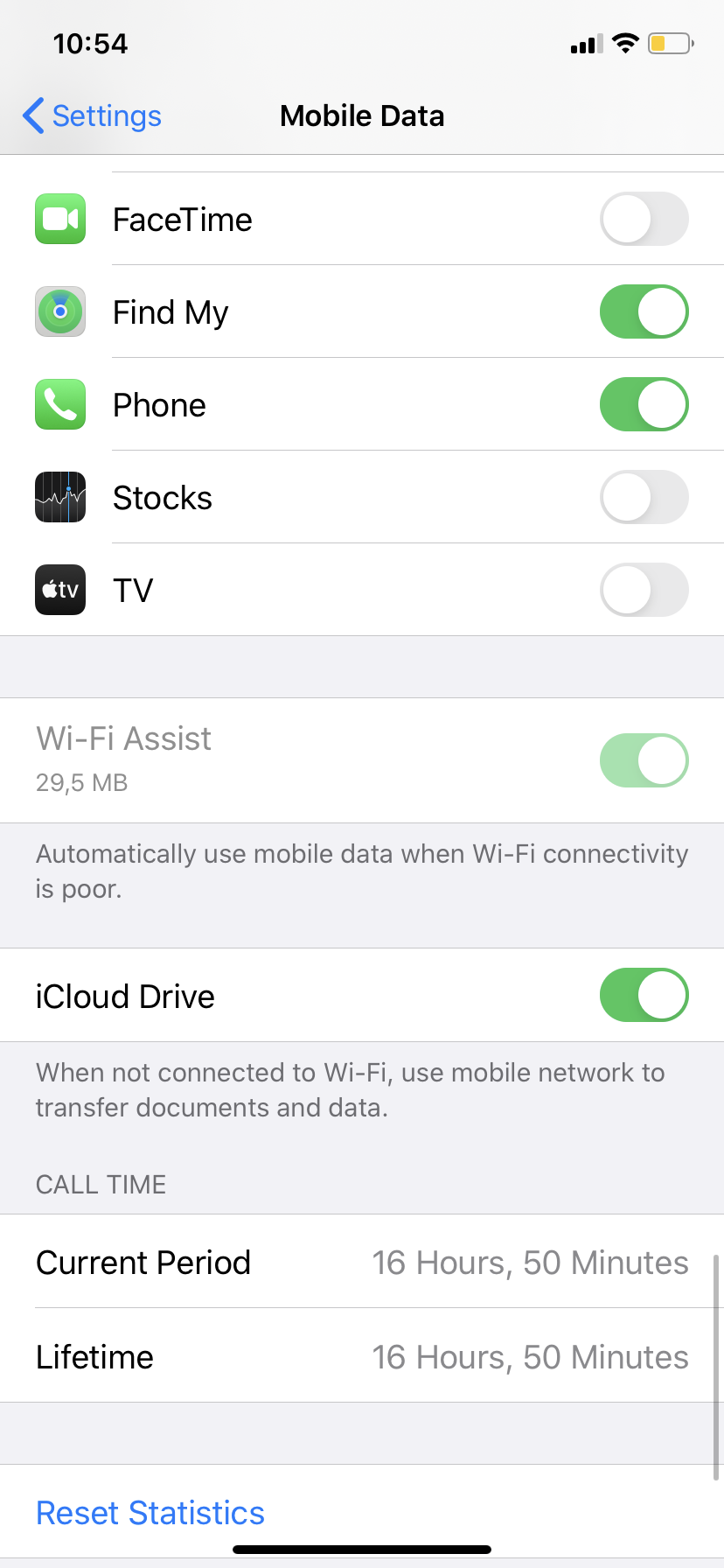Turn on mobile data for Stocks
Image resolution: width=724 pixels, height=1568 pixels.
click(x=644, y=497)
